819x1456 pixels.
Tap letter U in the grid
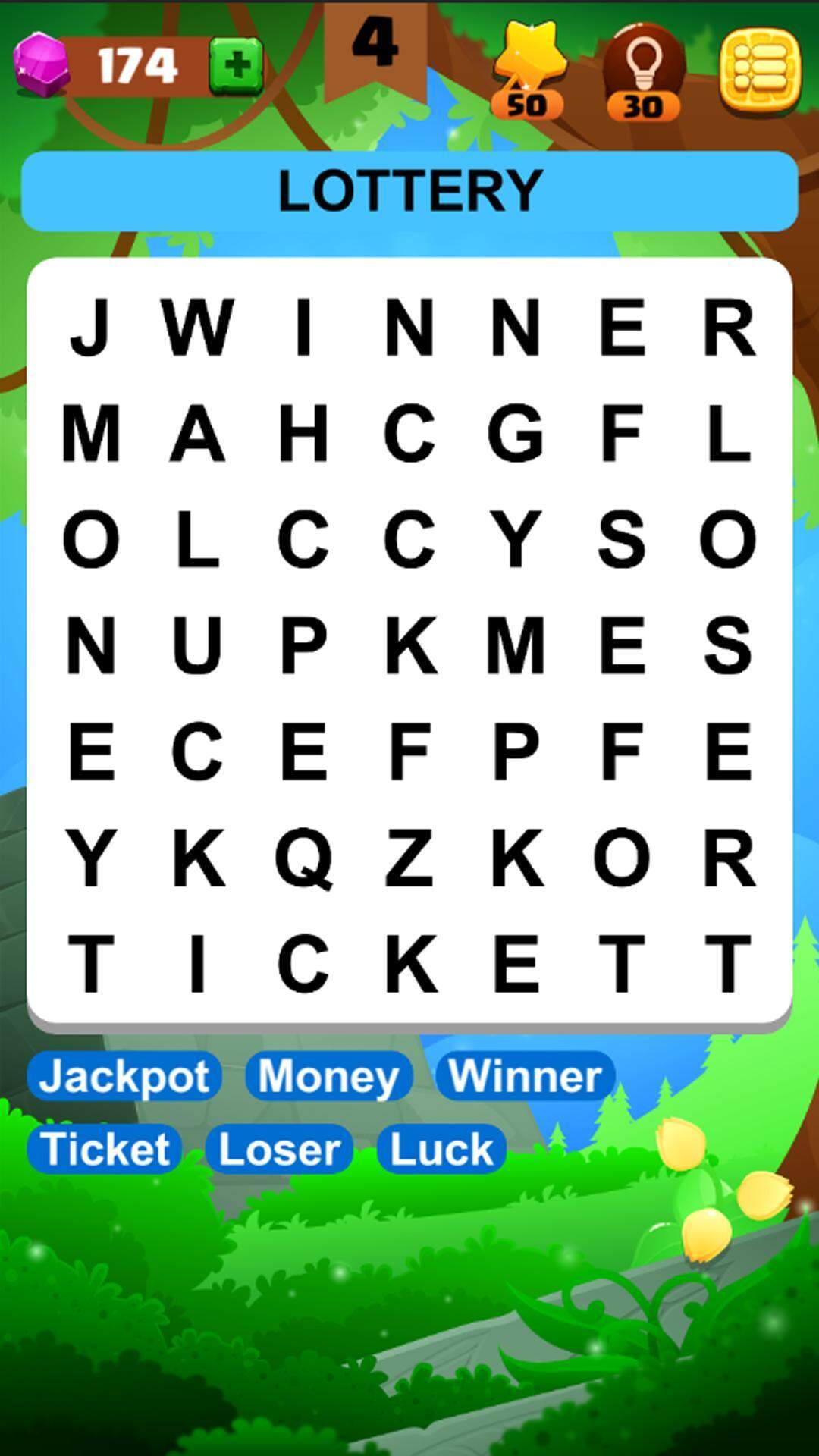point(197,645)
